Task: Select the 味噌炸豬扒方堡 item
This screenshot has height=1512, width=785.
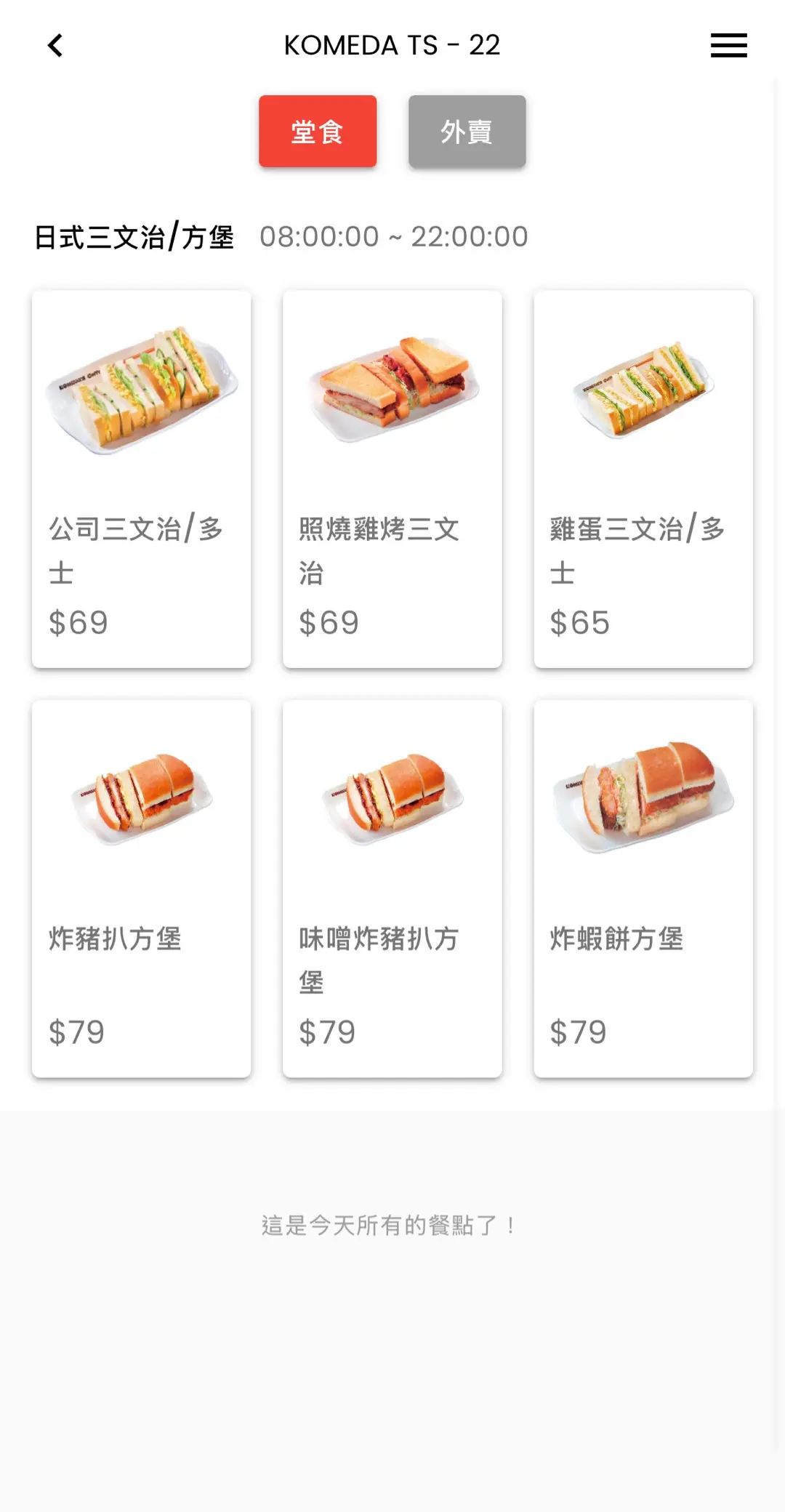Action: (x=392, y=888)
